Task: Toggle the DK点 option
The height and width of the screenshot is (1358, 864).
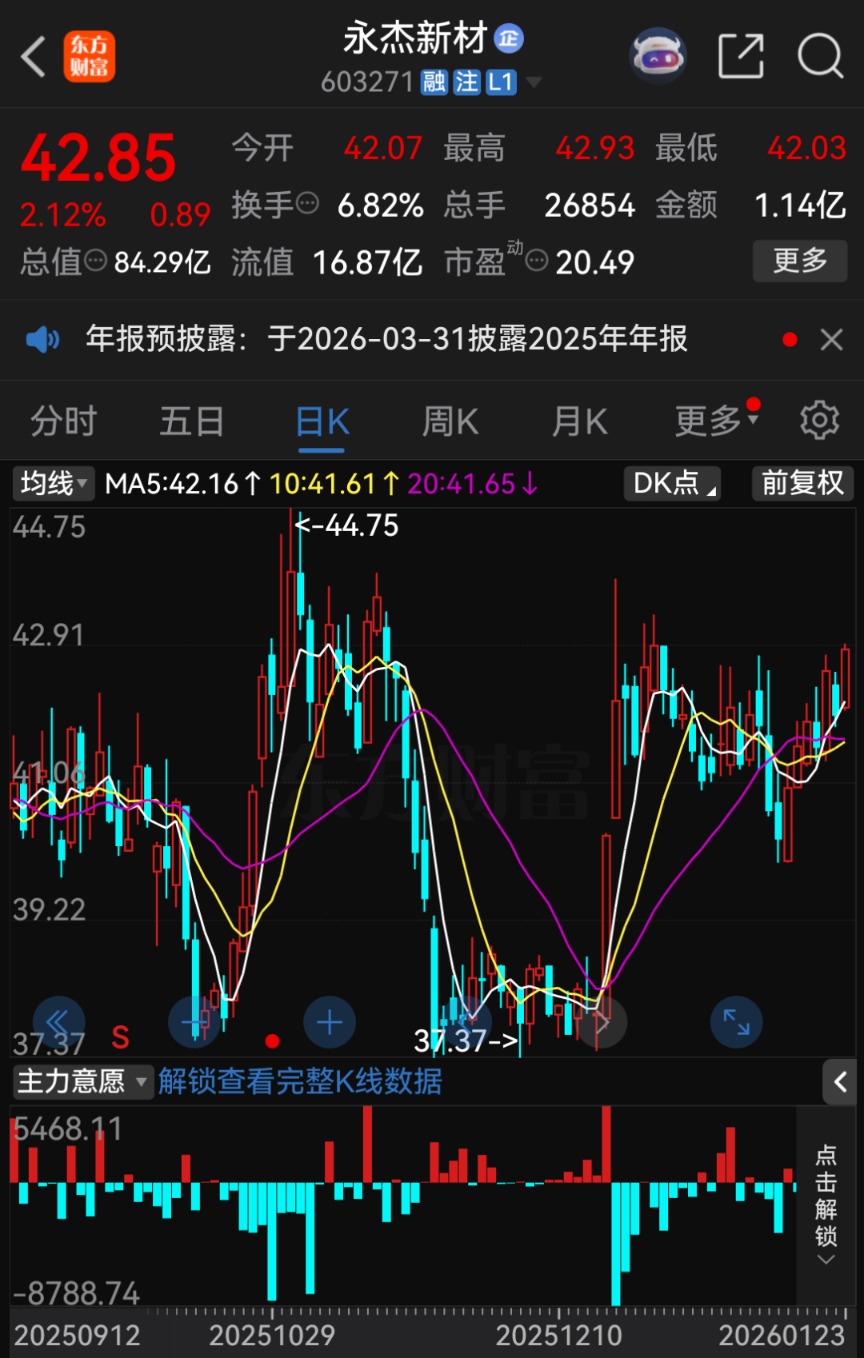Action: 671,484
